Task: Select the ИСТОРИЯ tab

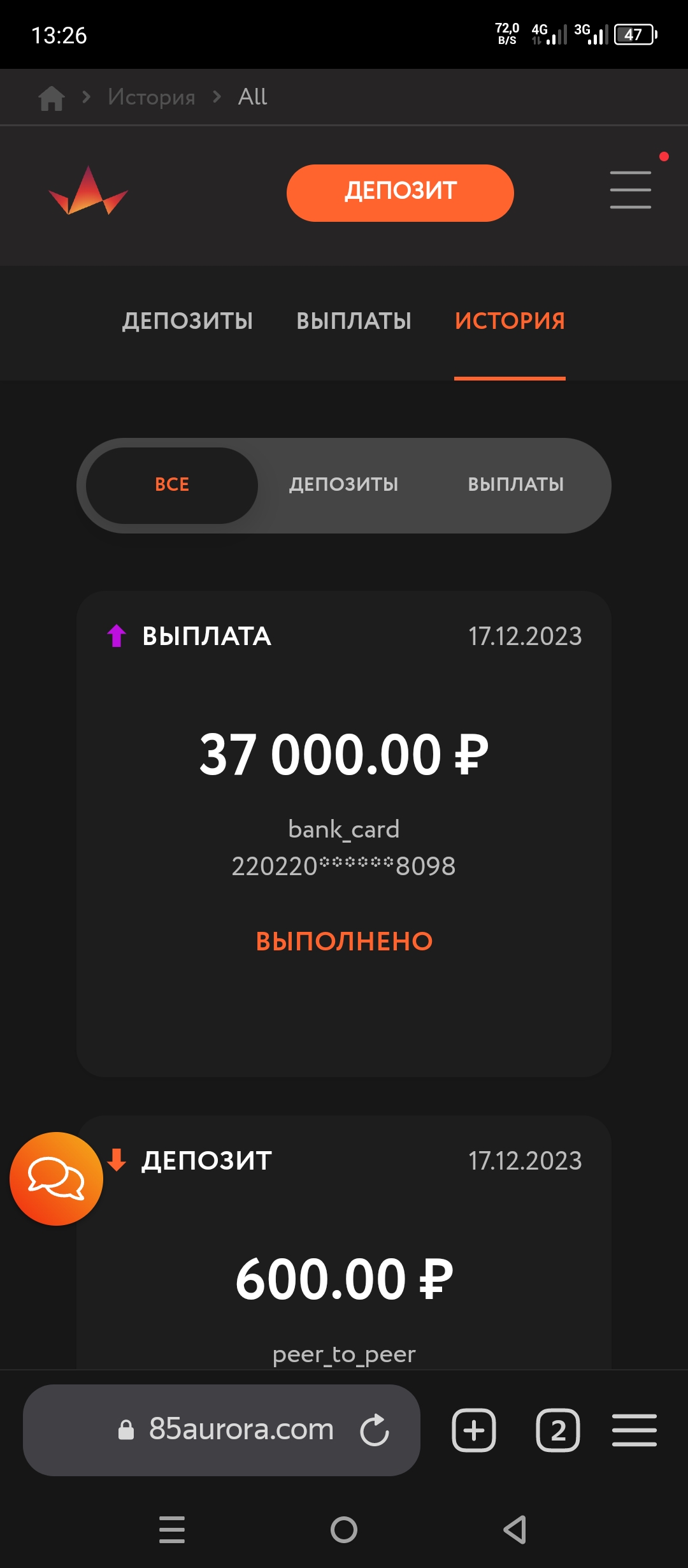Action: [510, 321]
